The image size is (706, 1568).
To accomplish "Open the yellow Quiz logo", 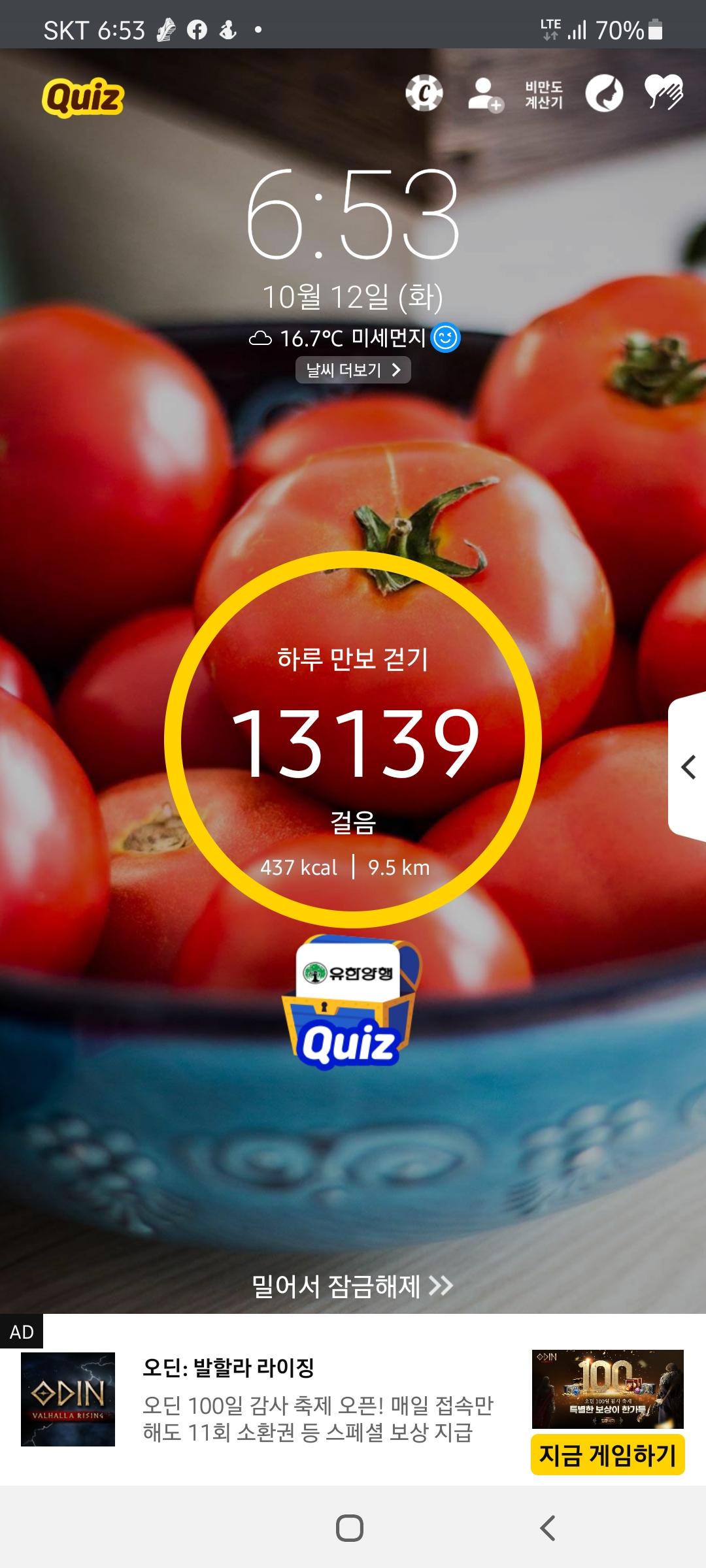I will [83, 97].
